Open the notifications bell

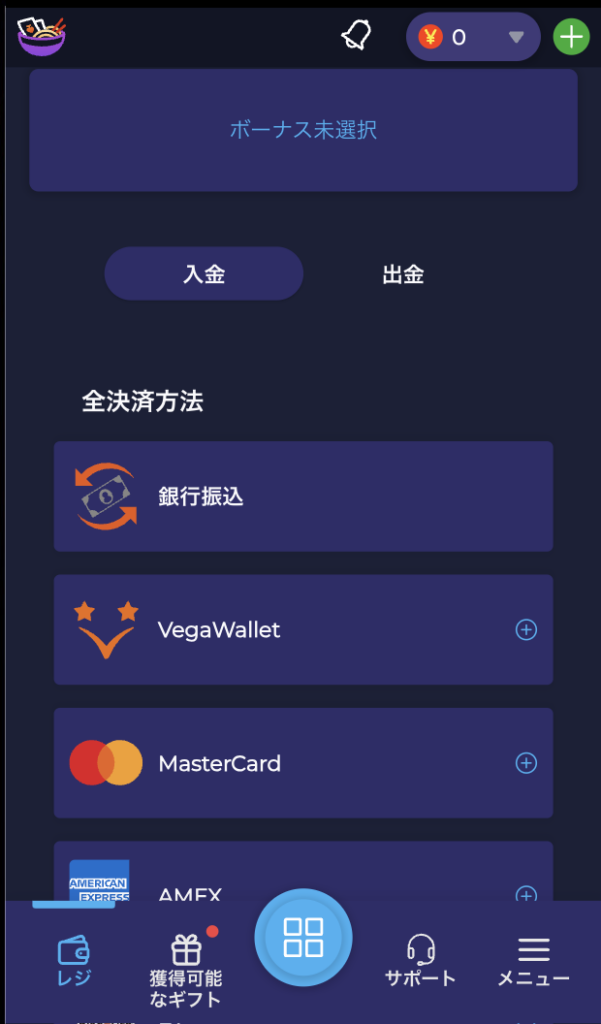point(356,36)
